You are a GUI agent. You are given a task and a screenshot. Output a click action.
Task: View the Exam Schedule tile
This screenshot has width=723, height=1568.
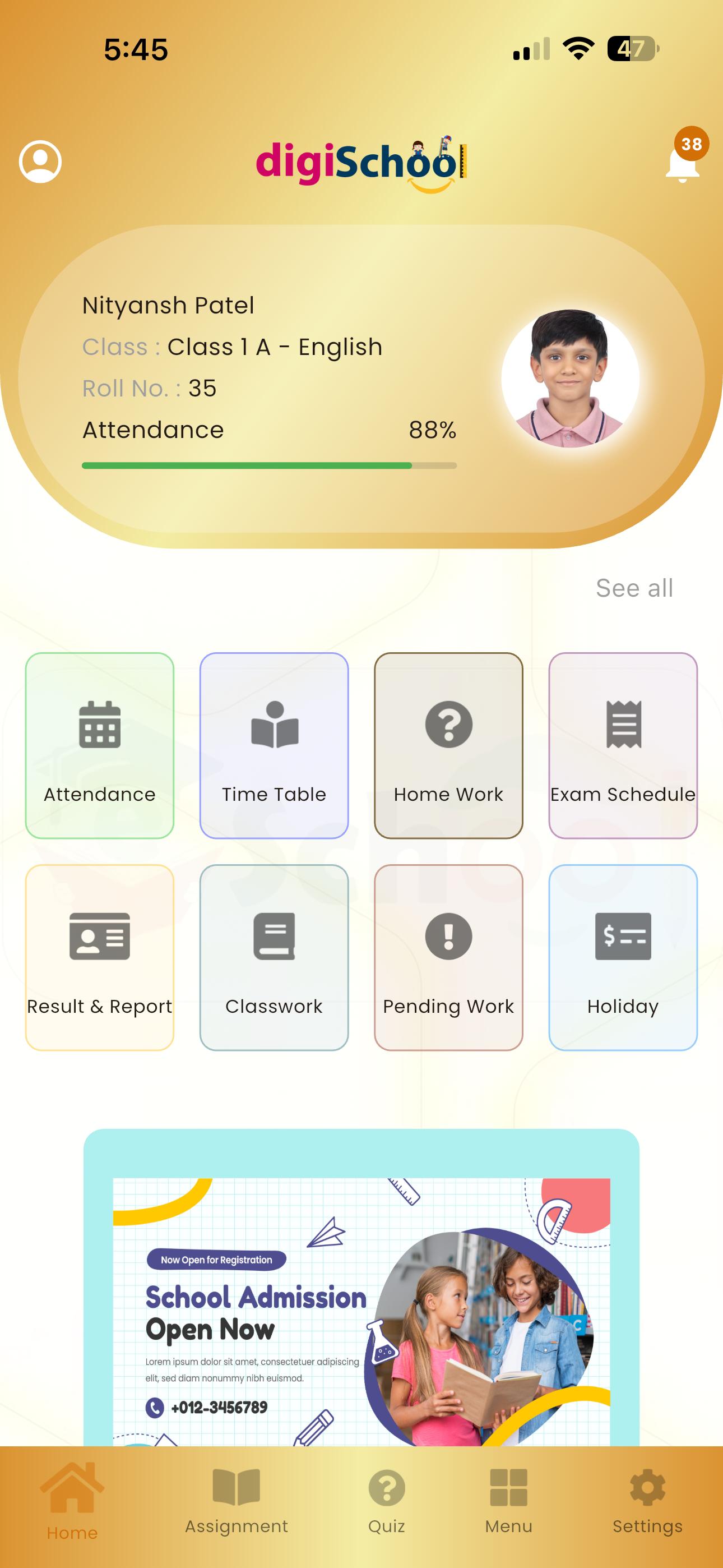pyautogui.click(x=623, y=745)
